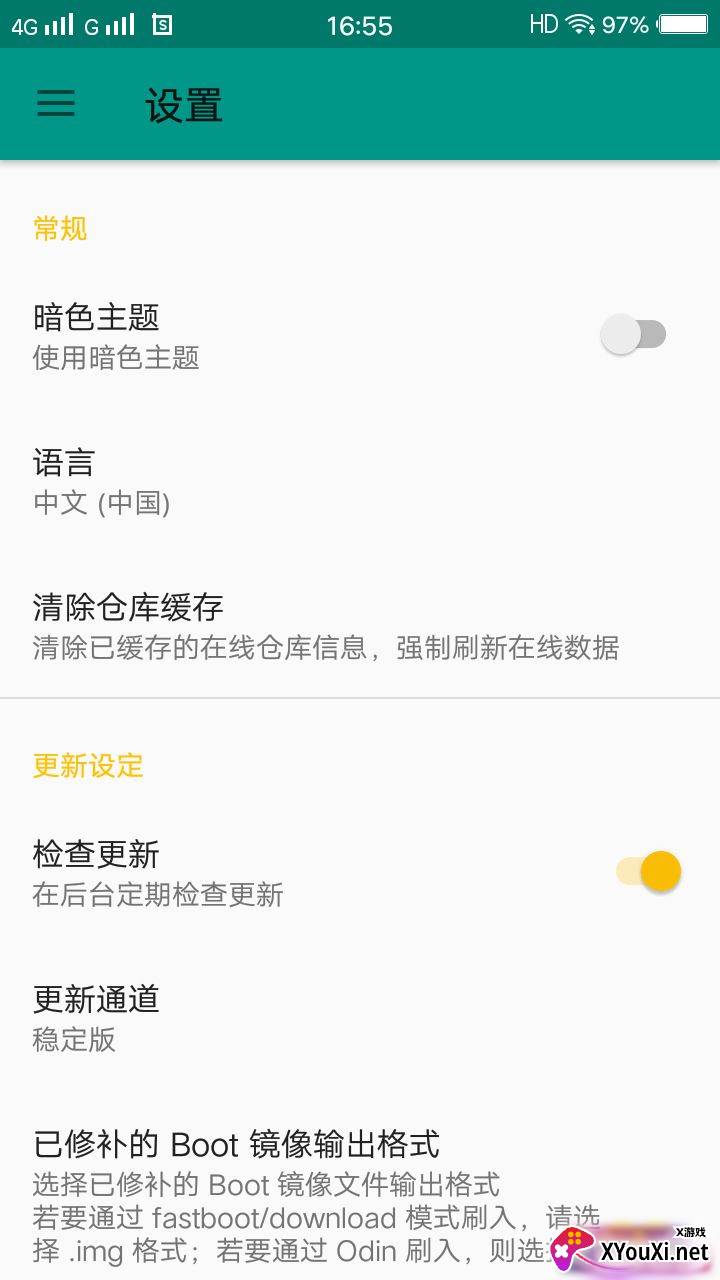Open the hamburger drawer menu
The image size is (720, 1280).
56,103
